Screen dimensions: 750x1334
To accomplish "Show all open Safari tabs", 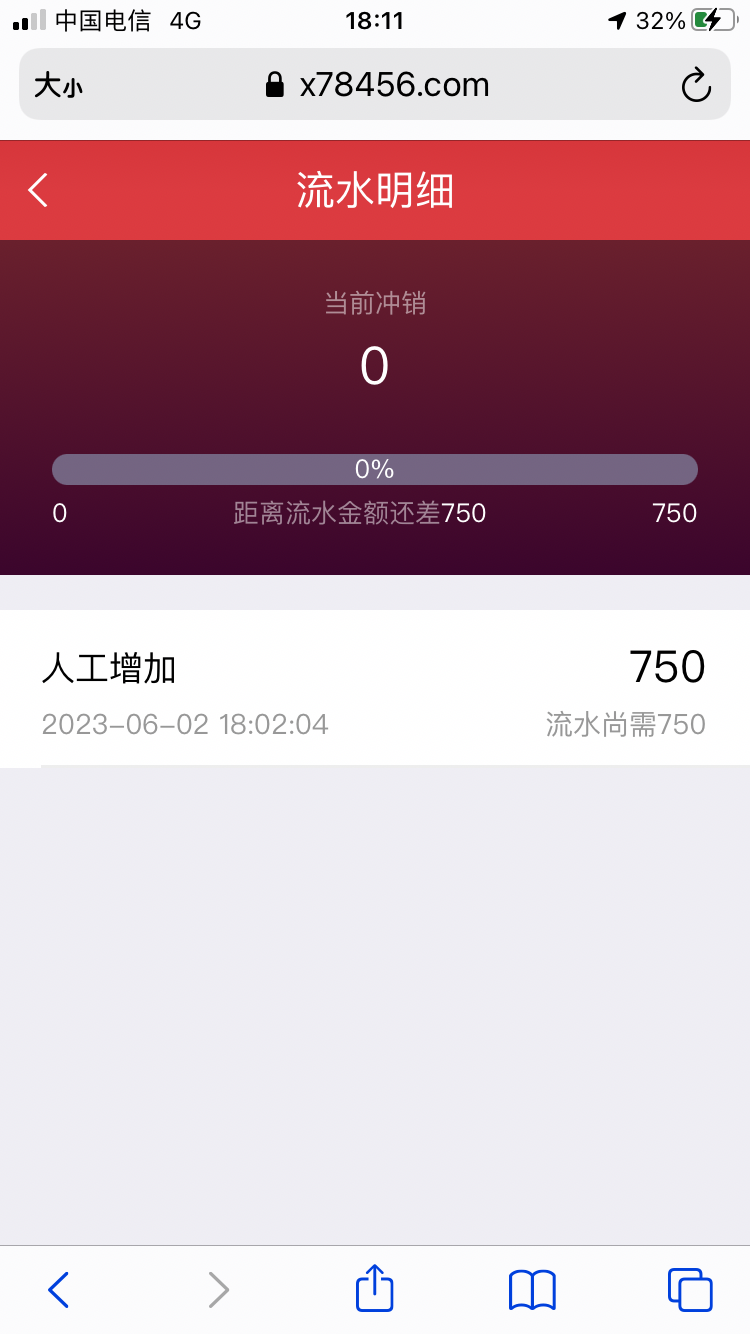I will 689,1289.
